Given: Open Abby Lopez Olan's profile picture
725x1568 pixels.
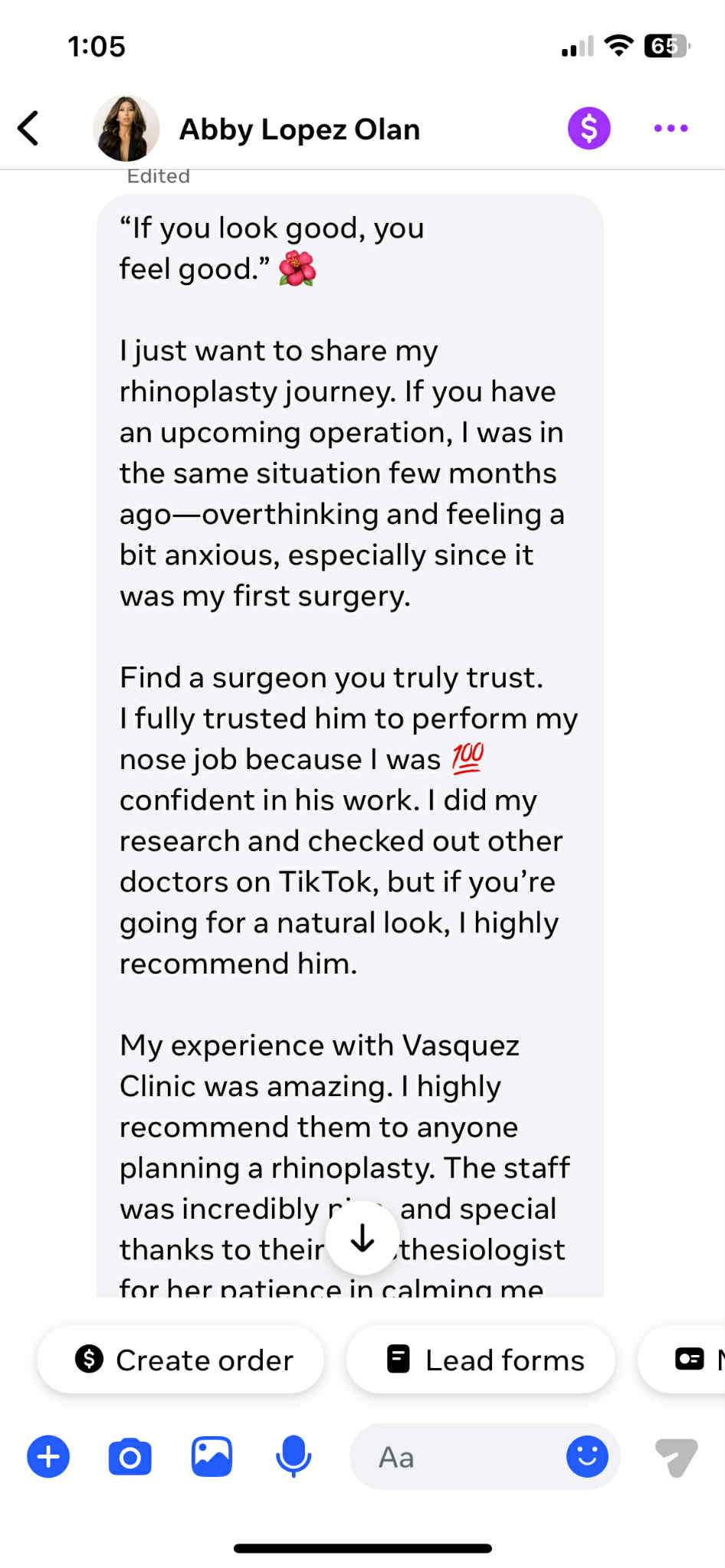Looking at the screenshot, I should pos(126,128).
